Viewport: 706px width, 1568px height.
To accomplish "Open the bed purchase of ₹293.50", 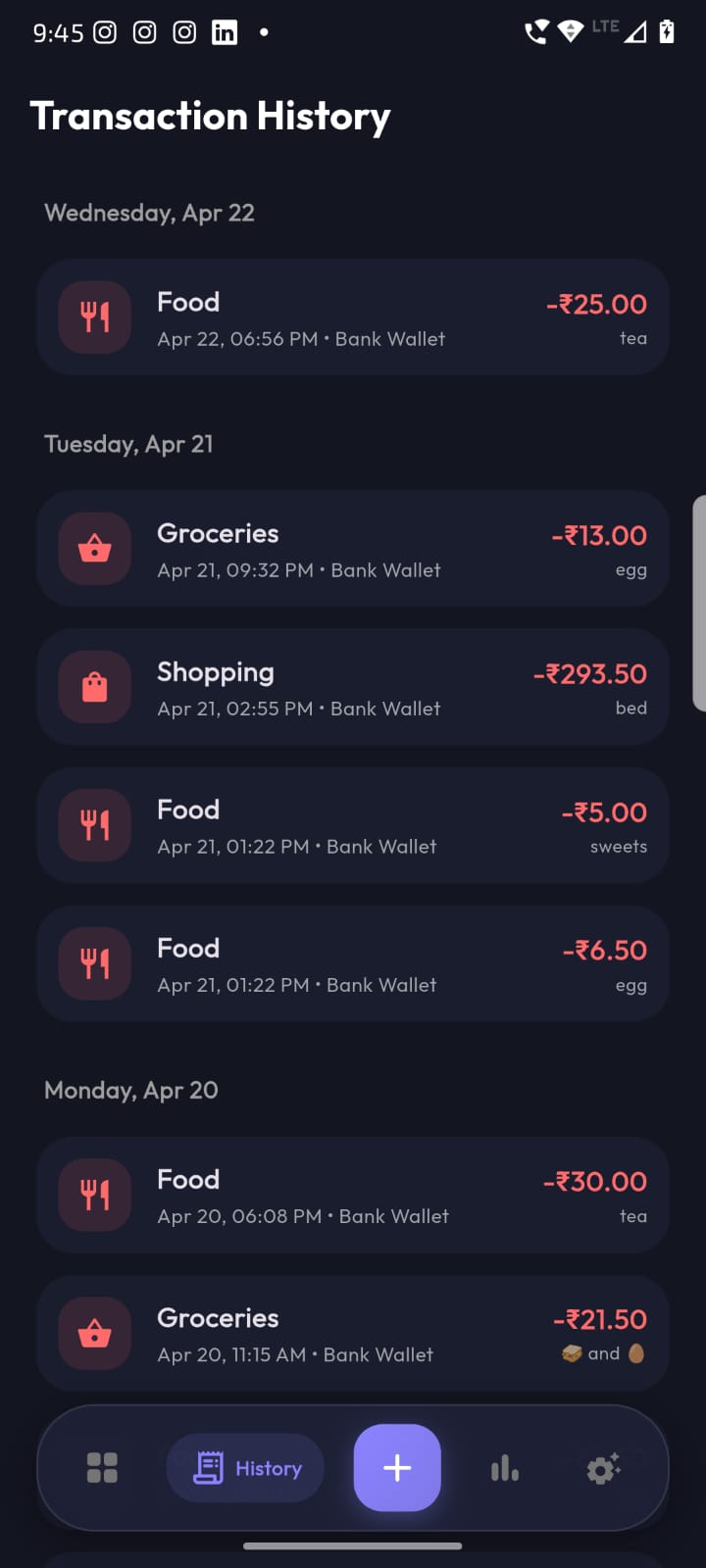I will (x=353, y=686).
